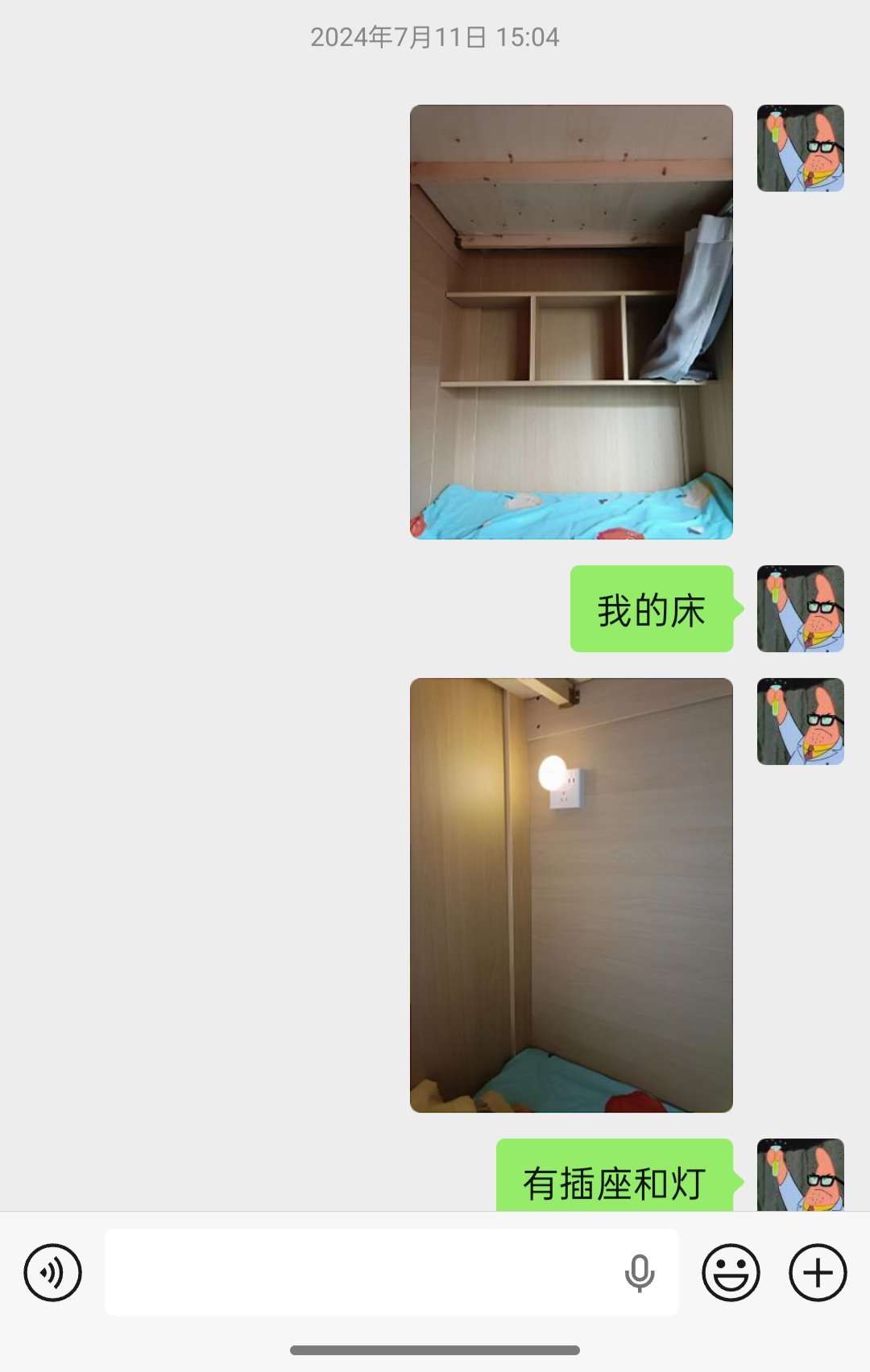The width and height of the screenshot is (870, 1372).
Task: Open the bunk bed shelf photo
Action: coord(571,322)
